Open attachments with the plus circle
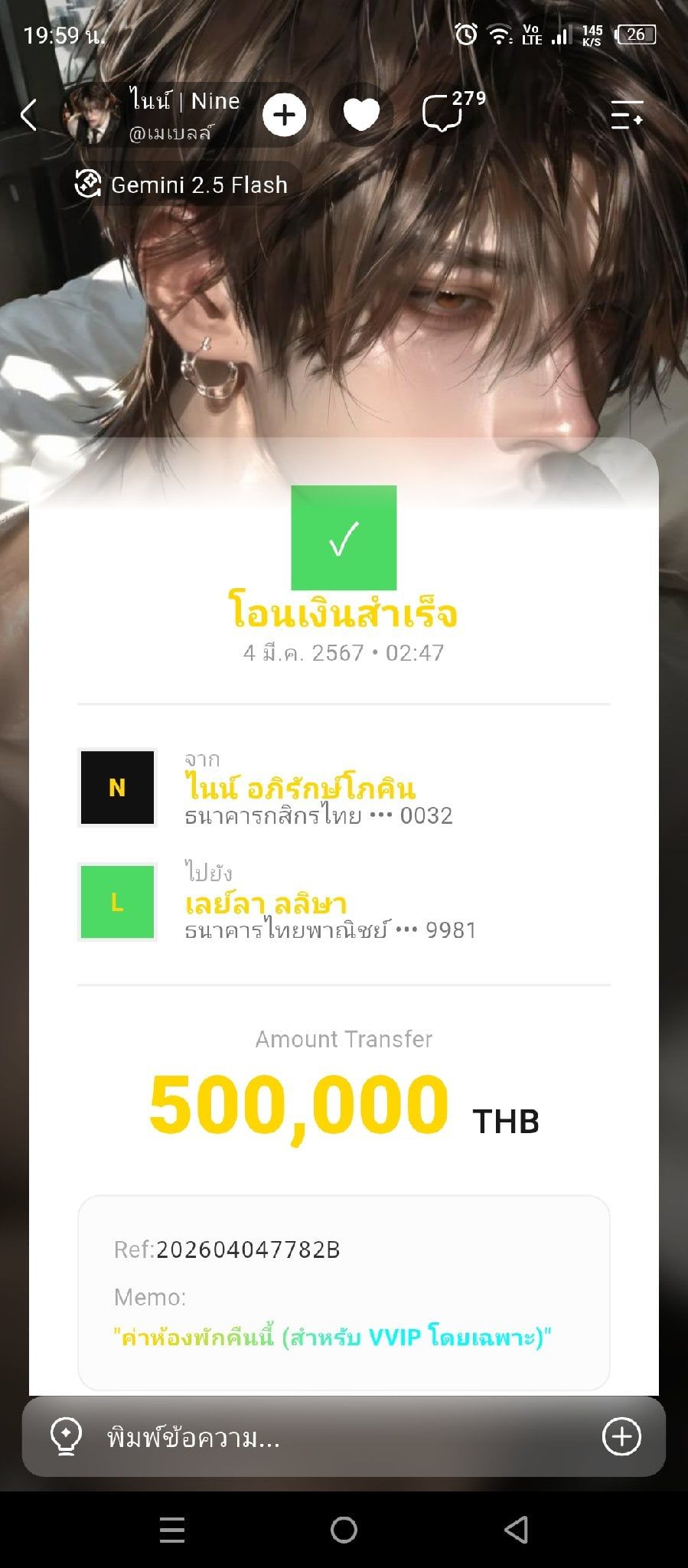The width and height of the screenshot is (688, 1568). point(621,1436)
